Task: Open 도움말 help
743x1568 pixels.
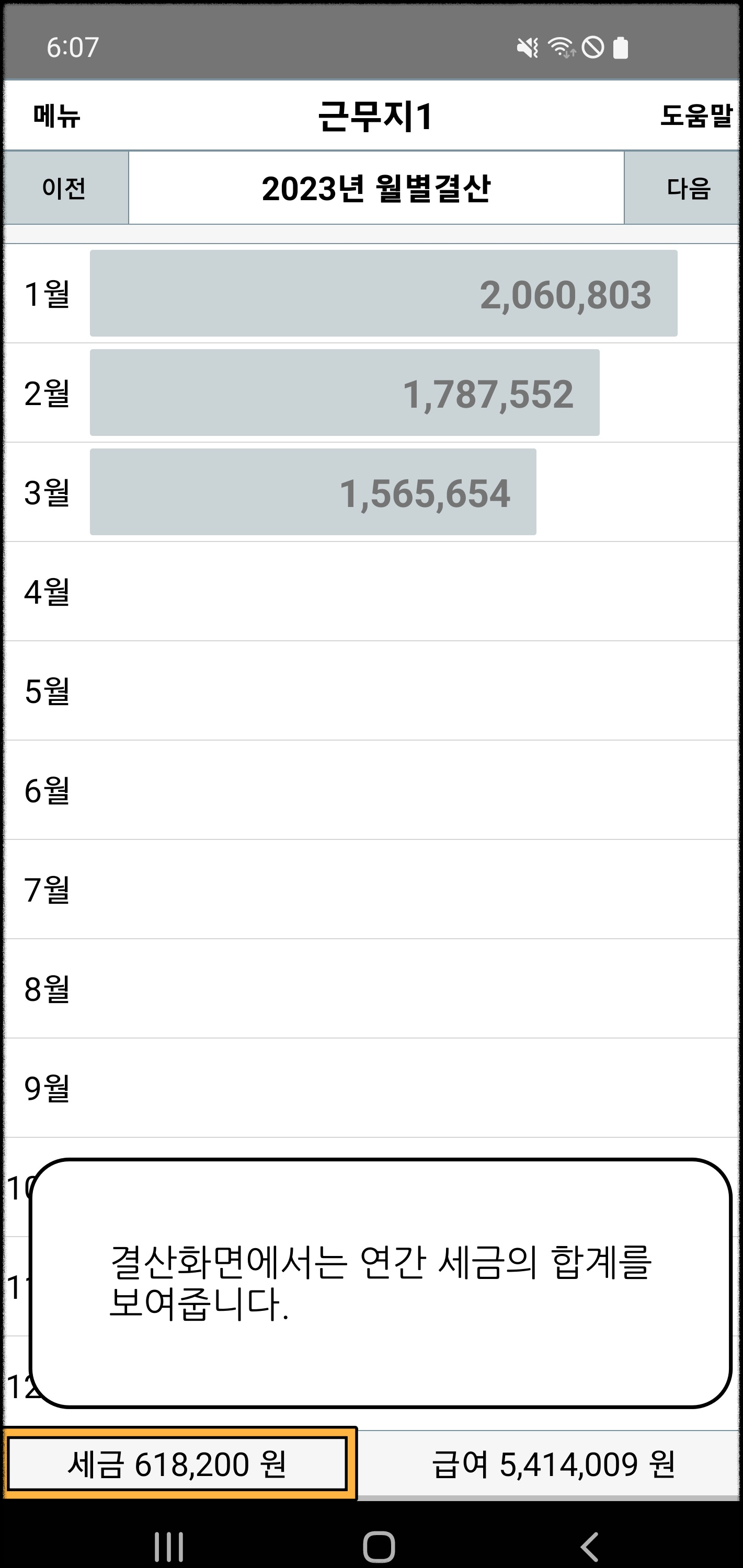Action: (x=696, y=116)
